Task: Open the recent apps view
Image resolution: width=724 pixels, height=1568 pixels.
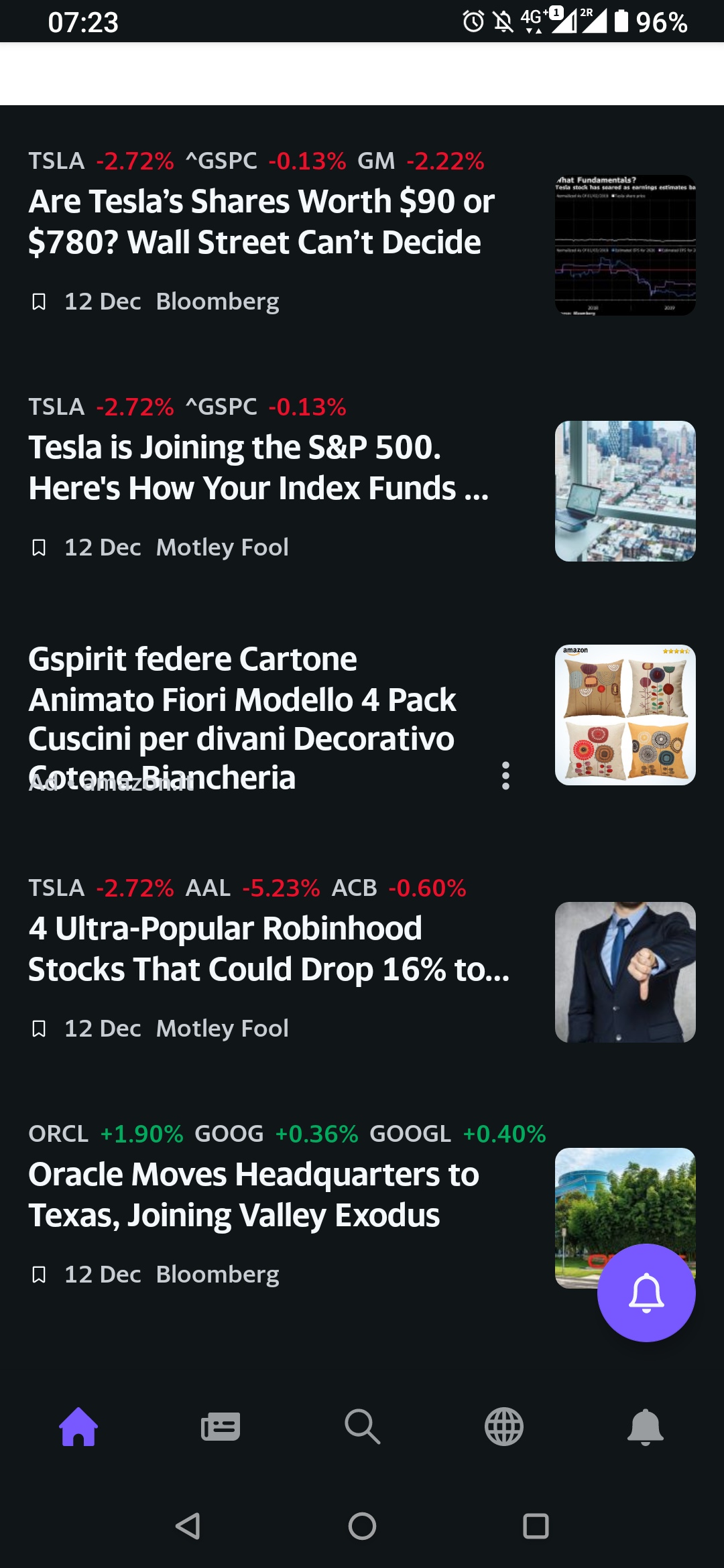Action: click(536, 1526)
